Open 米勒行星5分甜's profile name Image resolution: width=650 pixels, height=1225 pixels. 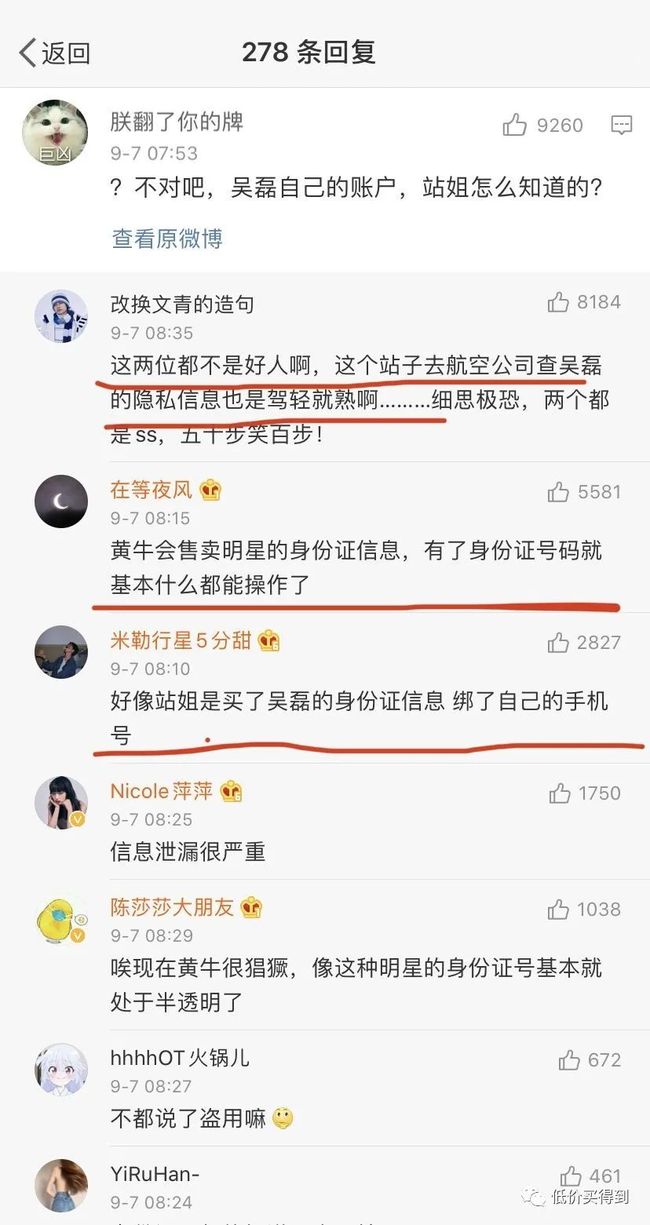(x=181, y=641)
